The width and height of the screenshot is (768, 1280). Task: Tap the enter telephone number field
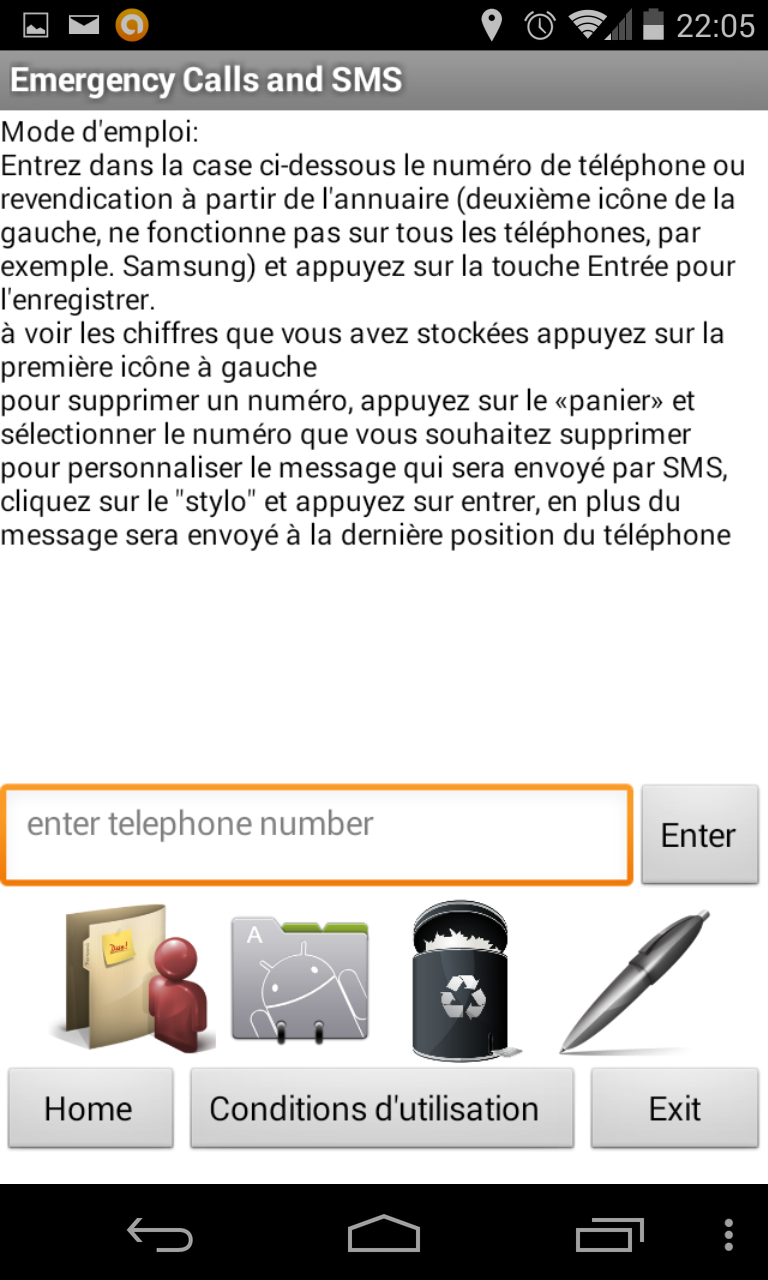pyautogui.click(x=316, y=835)
